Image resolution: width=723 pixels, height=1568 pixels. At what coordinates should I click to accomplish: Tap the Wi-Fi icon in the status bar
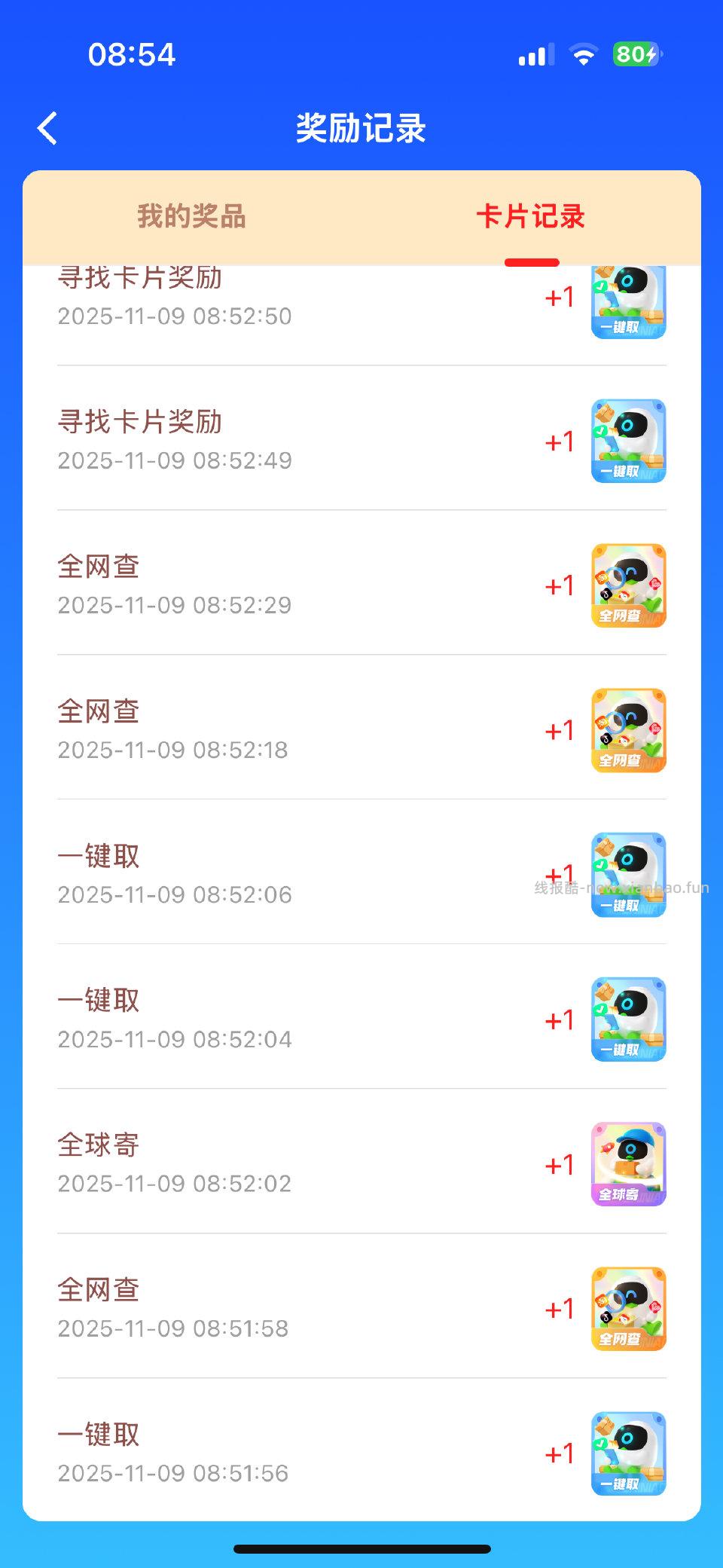[x=585, y=54]
